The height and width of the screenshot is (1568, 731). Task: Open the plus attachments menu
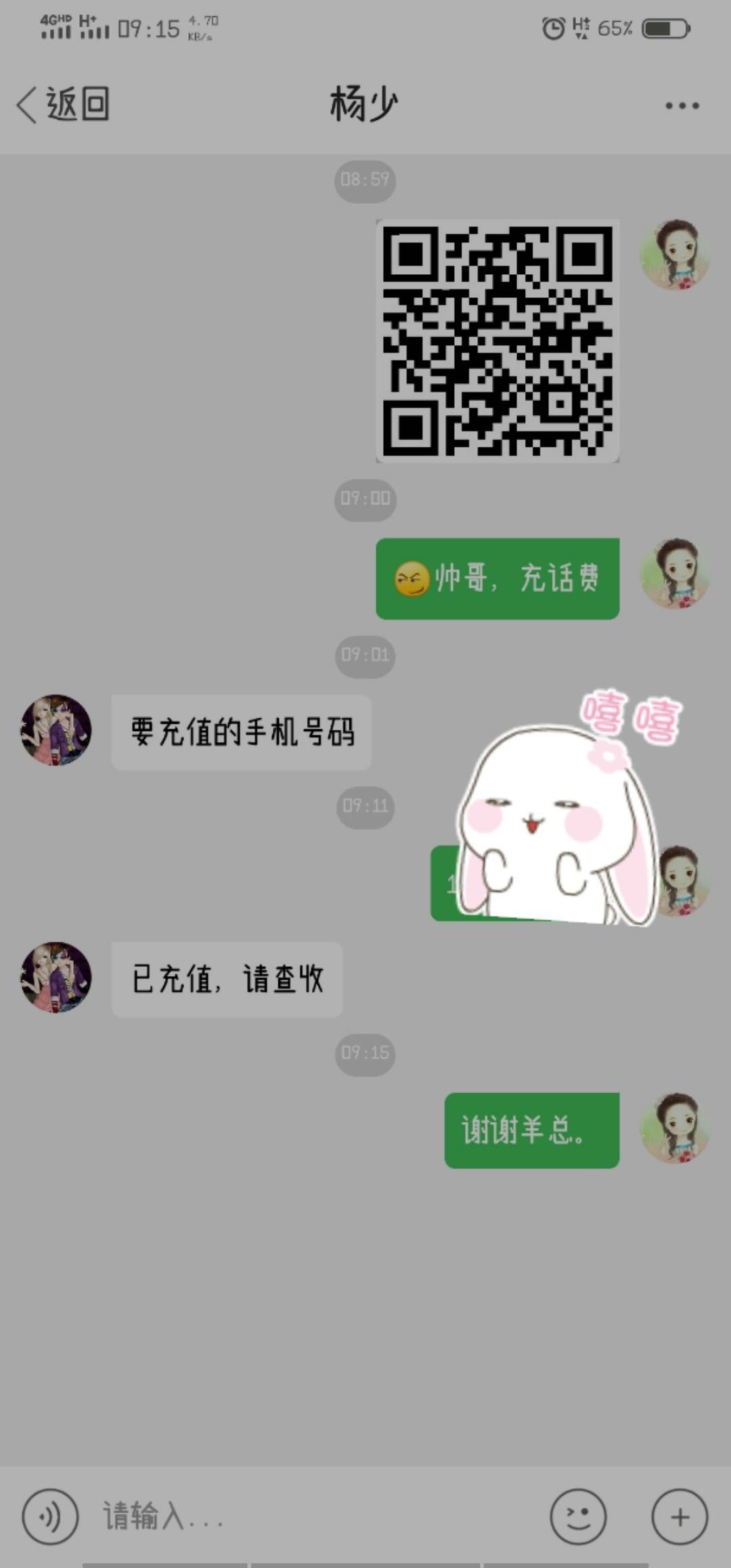(x=680, y=1517)
